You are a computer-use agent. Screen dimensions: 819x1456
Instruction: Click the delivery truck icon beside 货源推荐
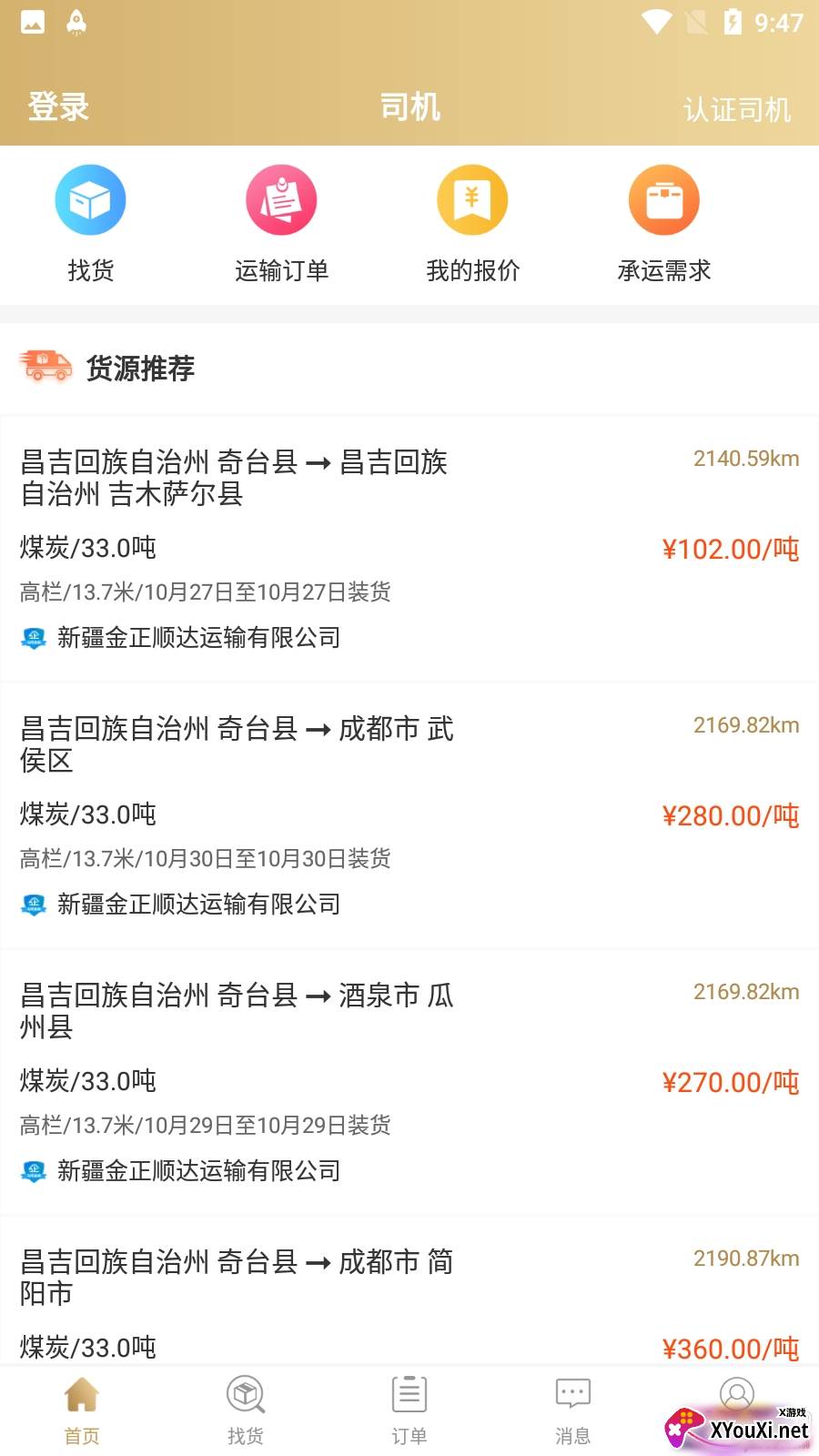(x=45, y=364)
